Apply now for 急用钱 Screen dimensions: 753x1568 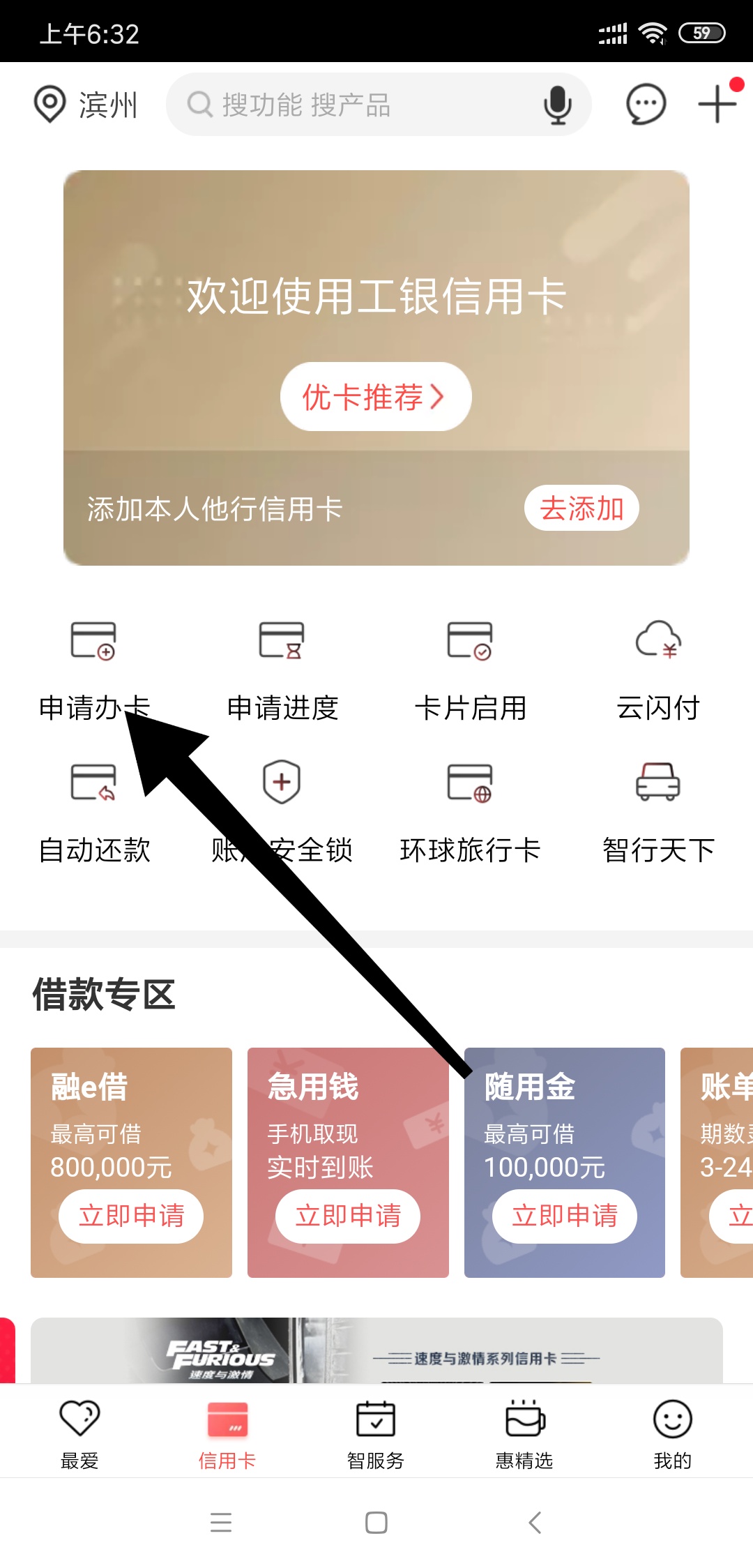[348, 1216]
